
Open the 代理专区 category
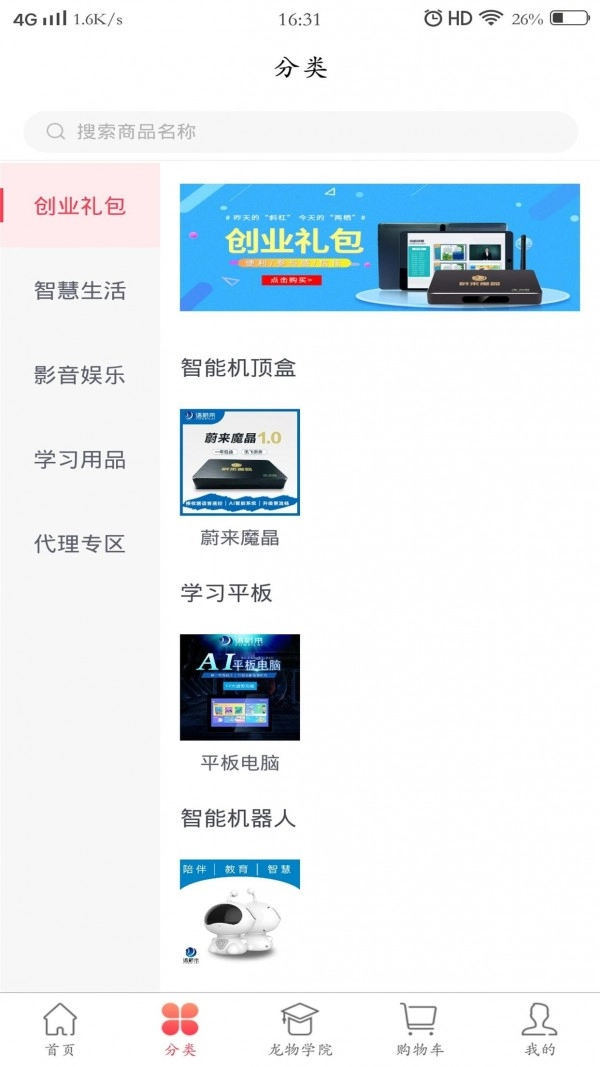80,544
